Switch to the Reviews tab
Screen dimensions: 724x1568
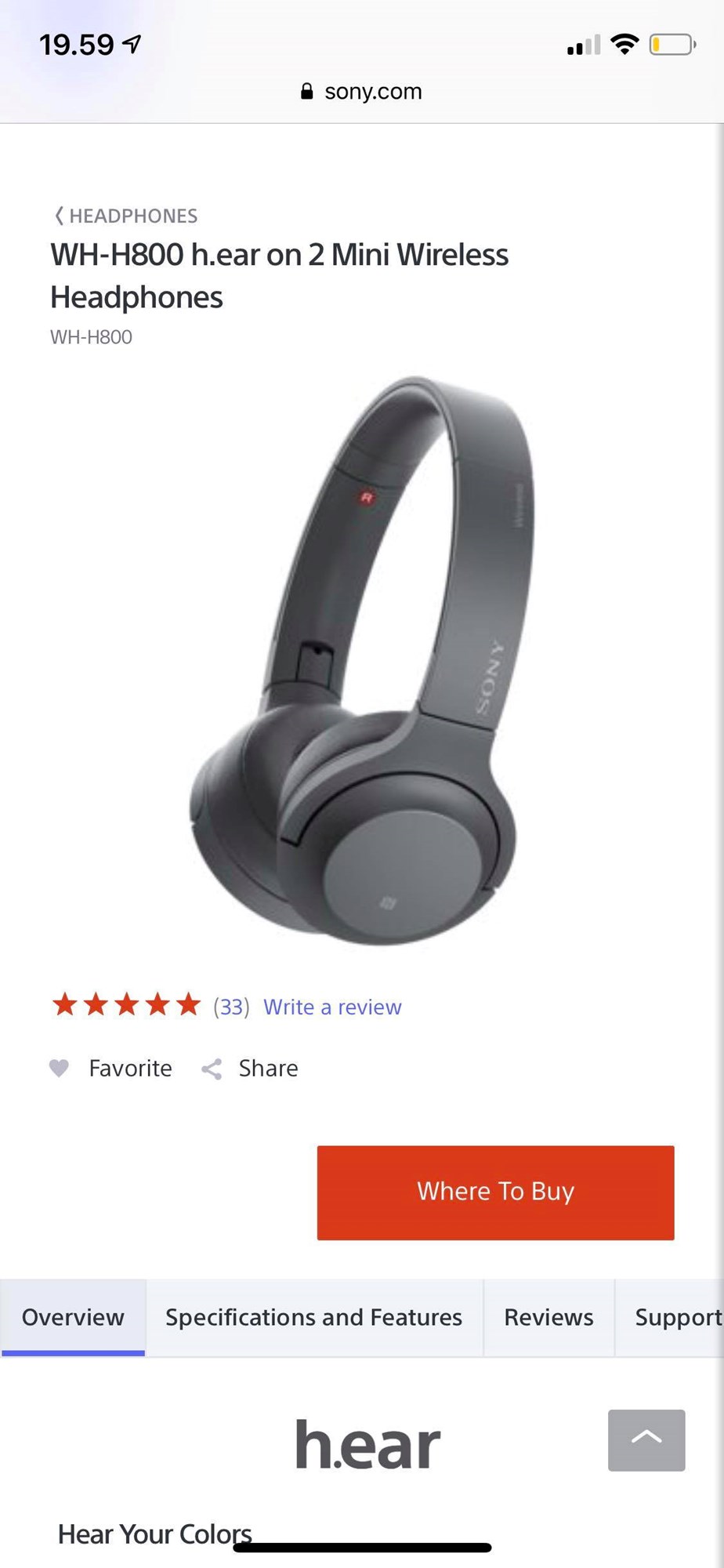[548, 1317]
